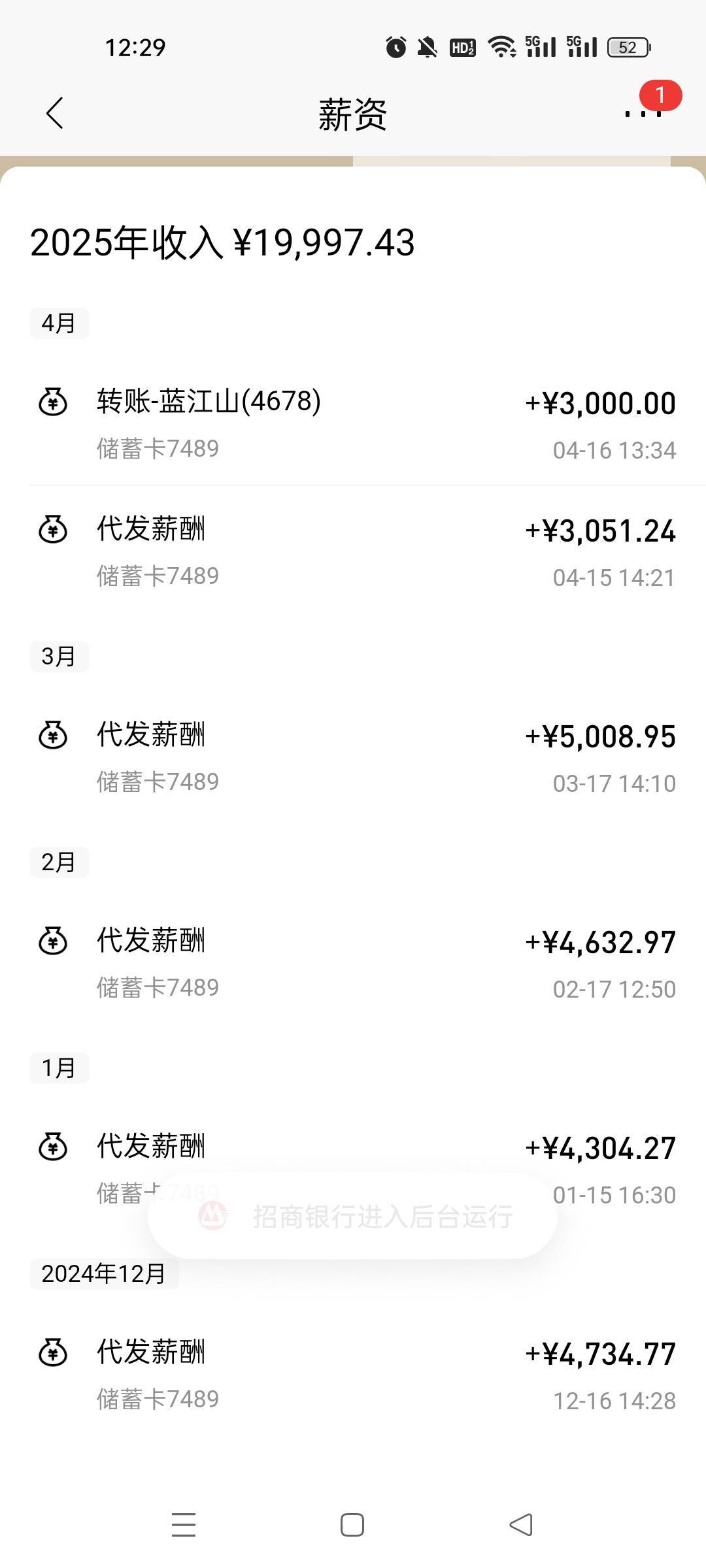This screenshot has width=706, height=1568.
Task: Open the three-dot overflow menu
Action: (644, 114)
